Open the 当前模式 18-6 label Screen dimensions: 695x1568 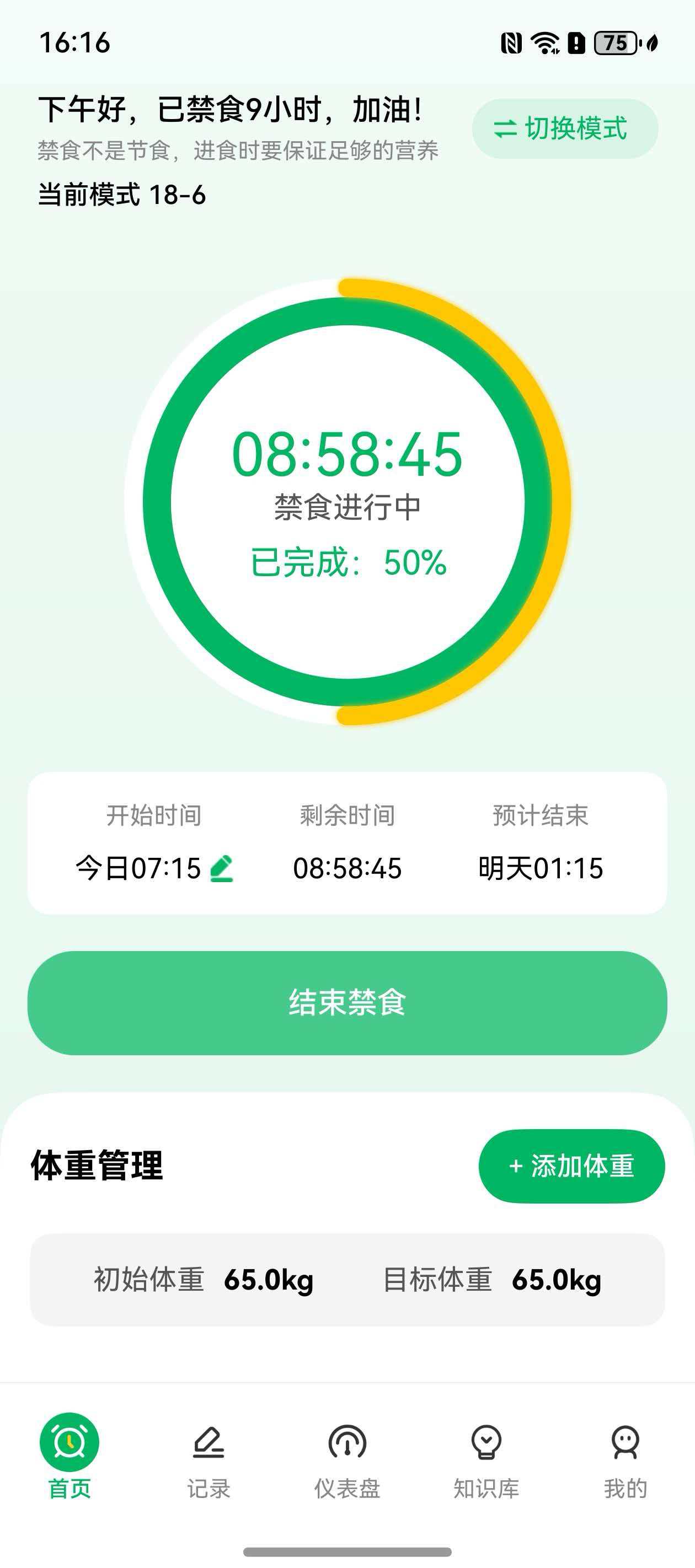[x=121, y=195]
